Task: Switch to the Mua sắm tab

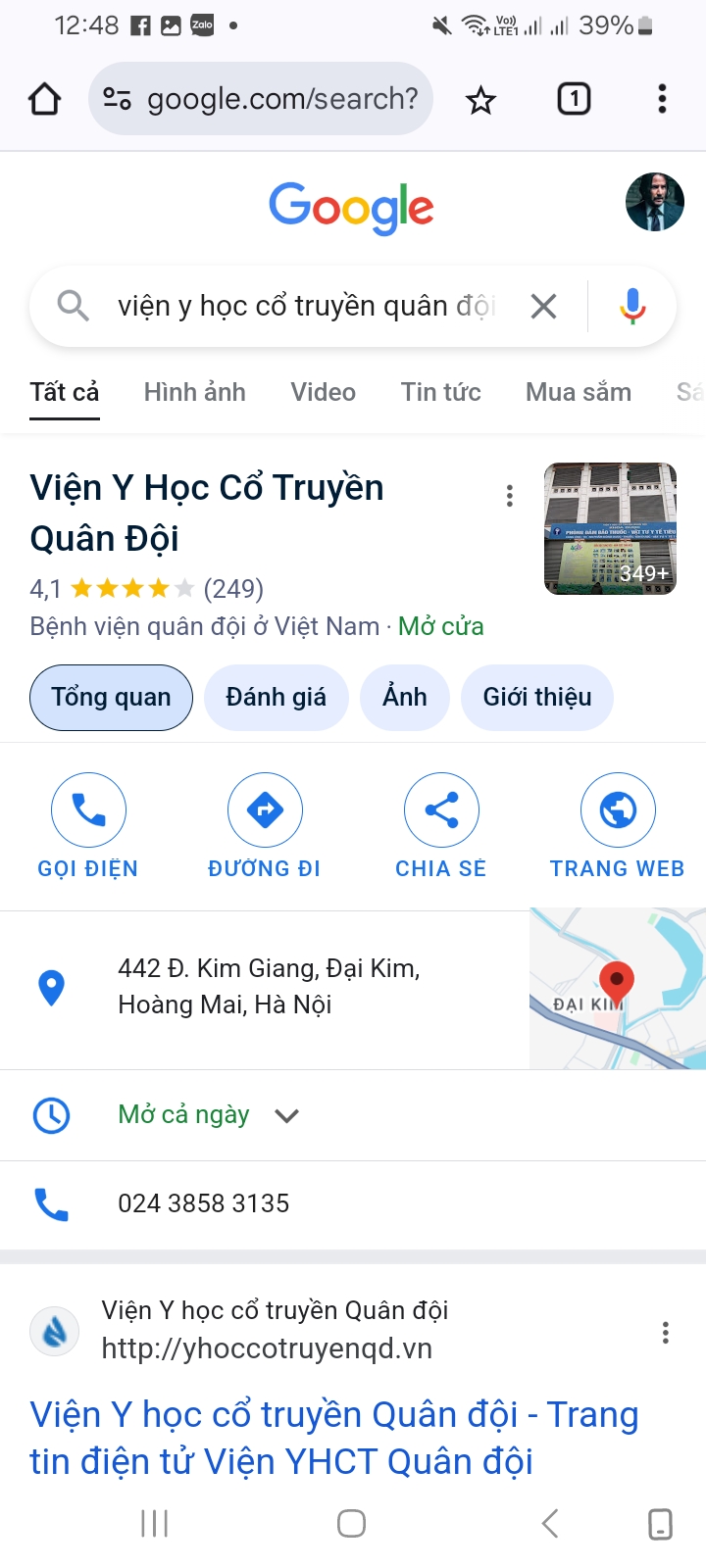Action: pyautogui.click(x=579, y=392)
